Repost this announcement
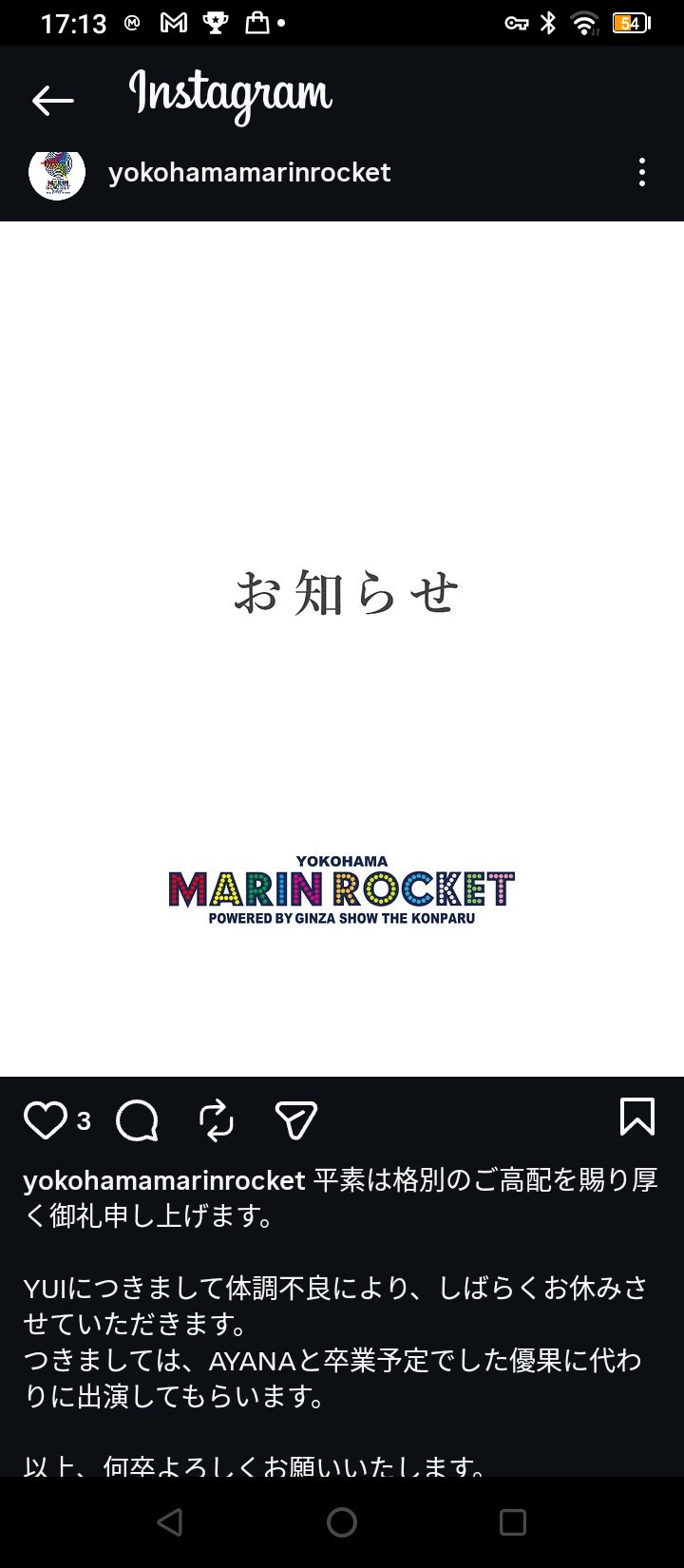The image size is (684, 1568). [x=217, y=1120]
